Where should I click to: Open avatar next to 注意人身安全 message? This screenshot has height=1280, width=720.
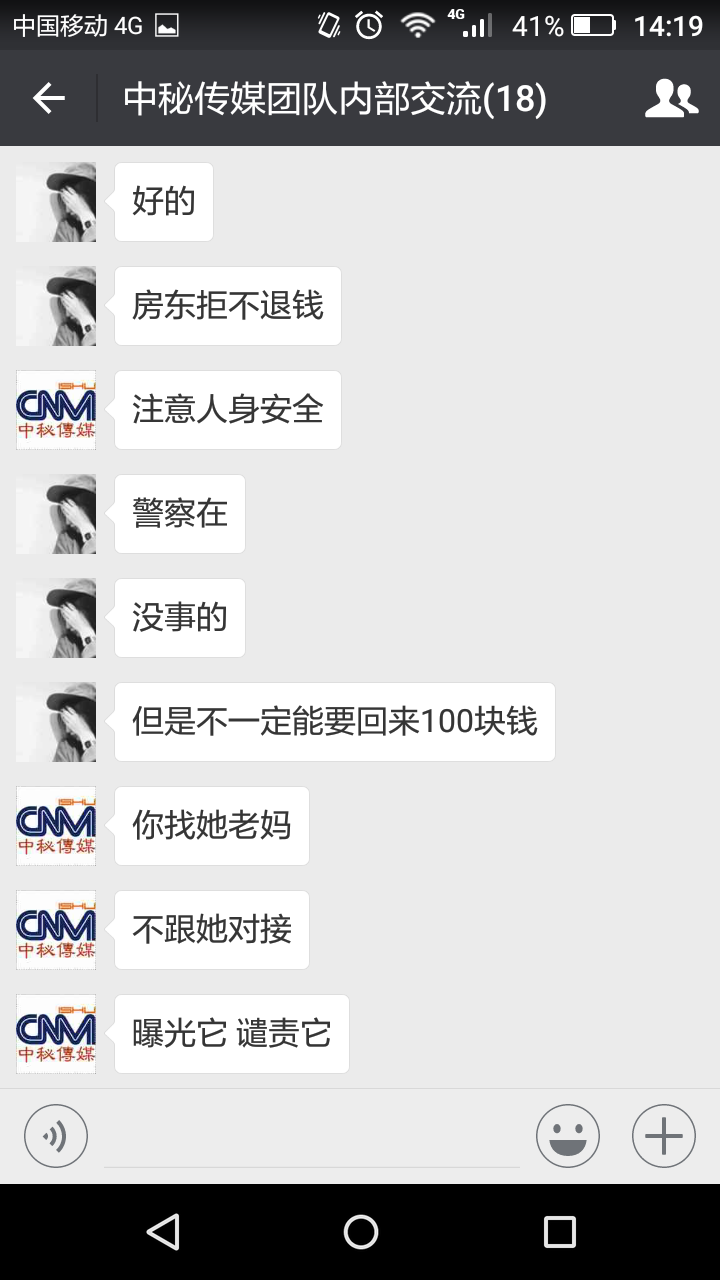pyautogui.click(x=56, y=410)
